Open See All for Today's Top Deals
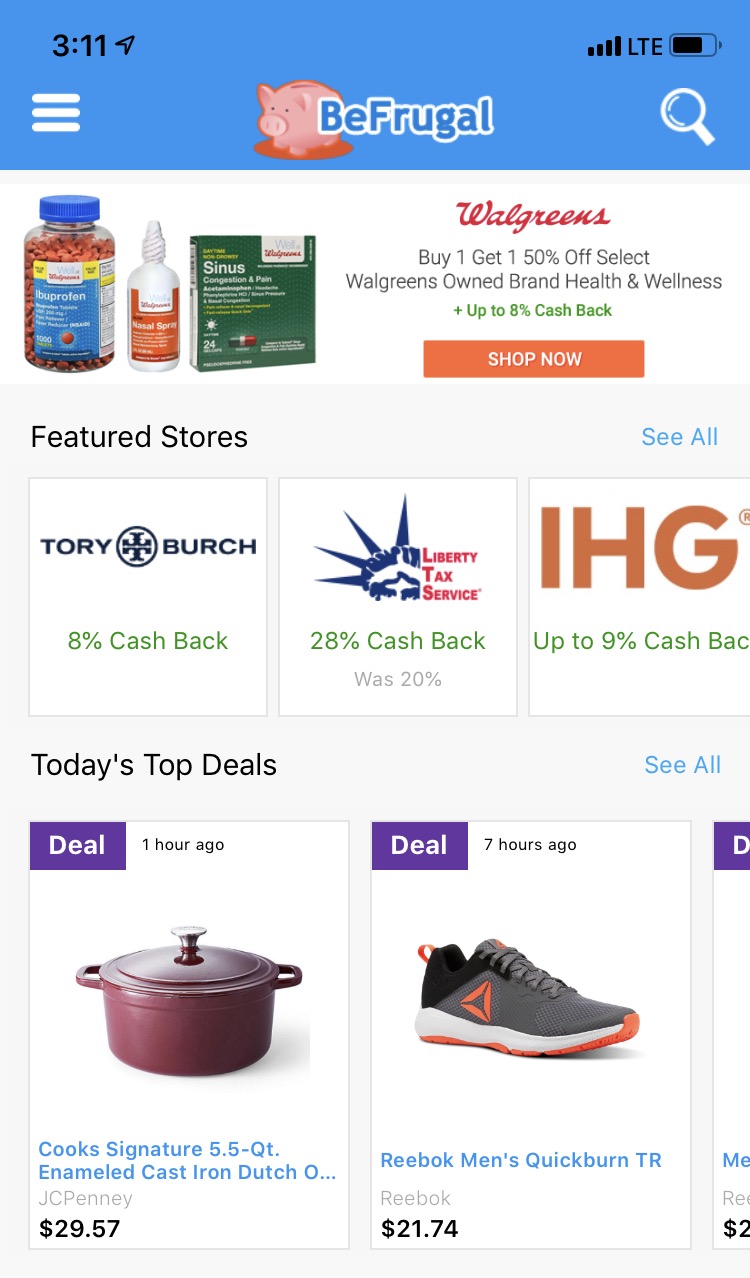 click(x=682, y=764)
